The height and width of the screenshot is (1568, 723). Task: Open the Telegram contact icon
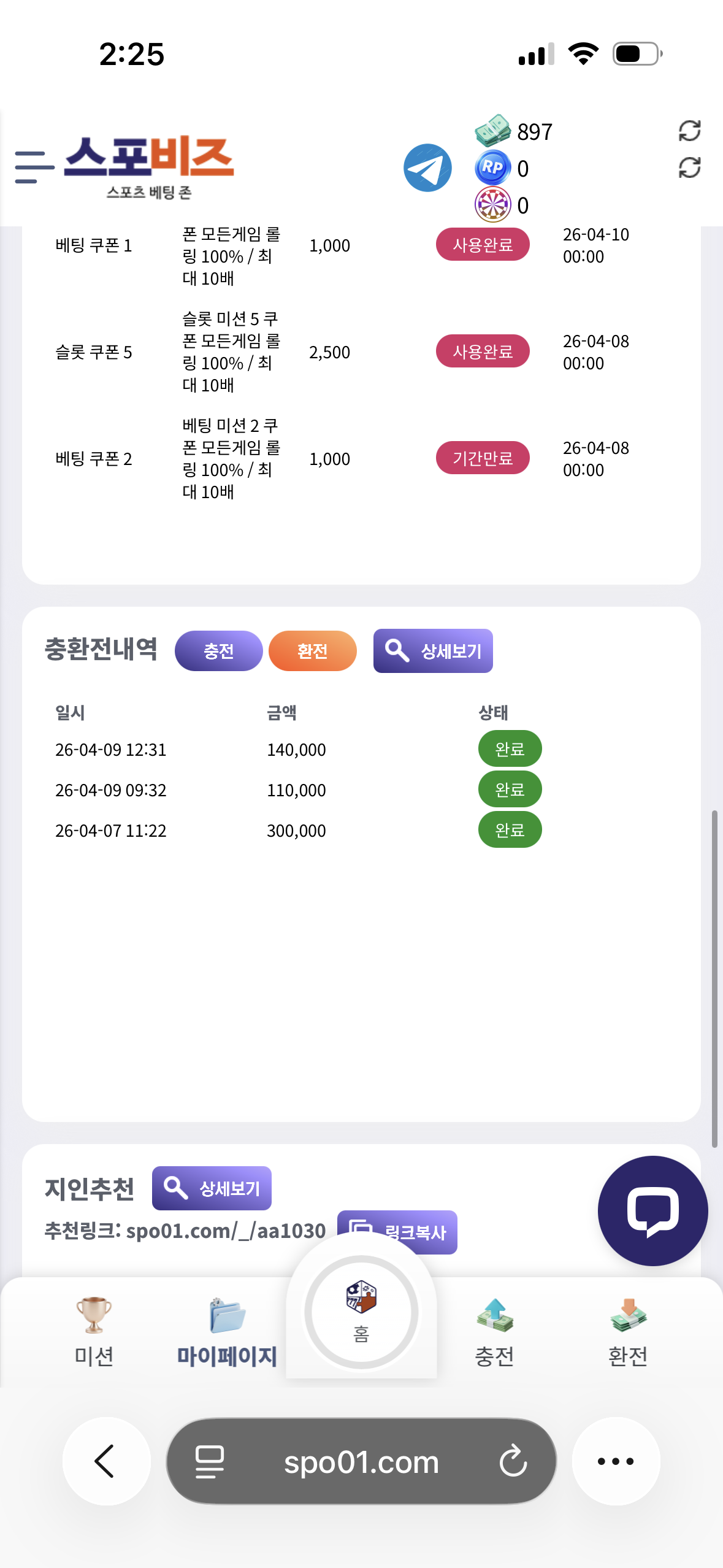[427, 167]
